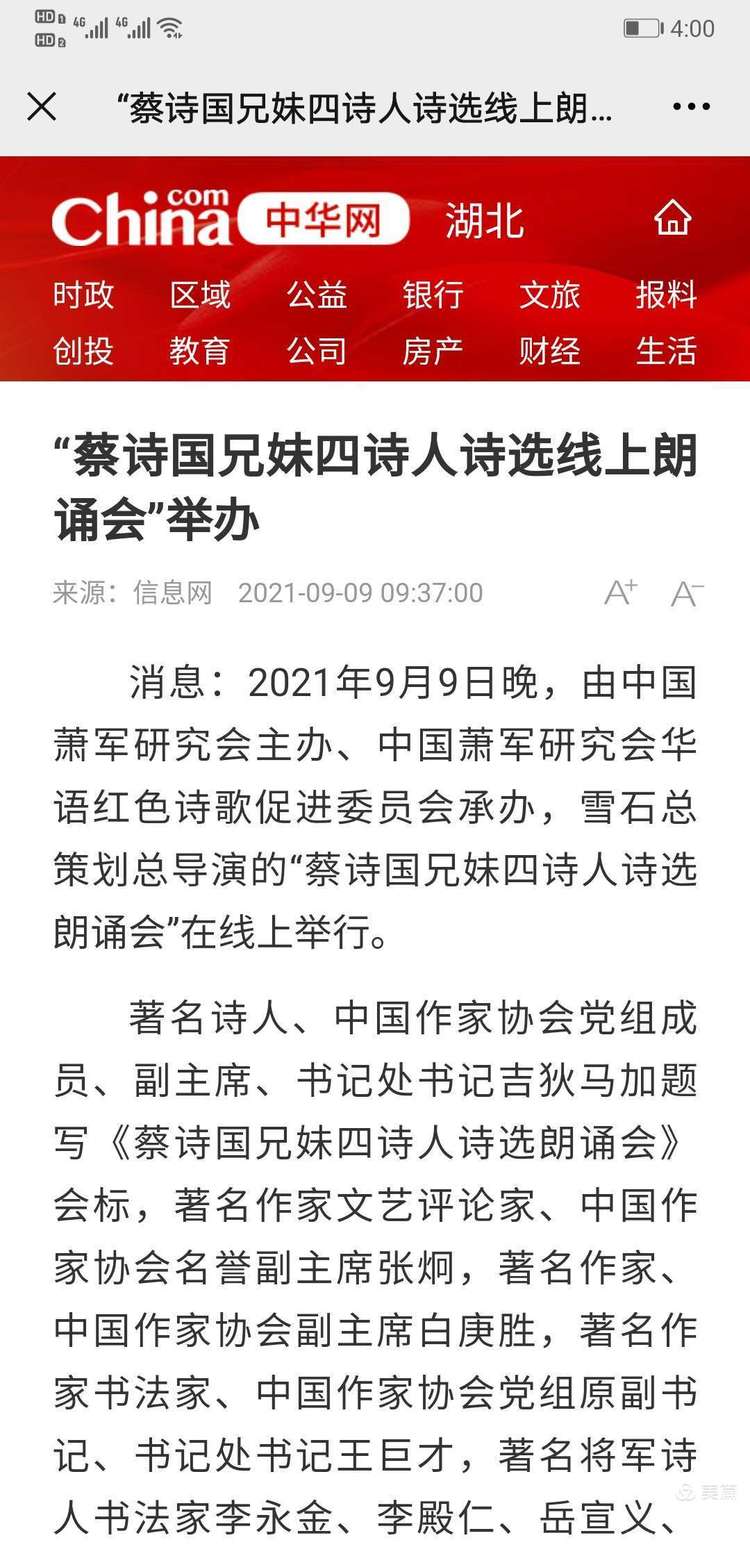Open the 报料 page

click(666, 295)
